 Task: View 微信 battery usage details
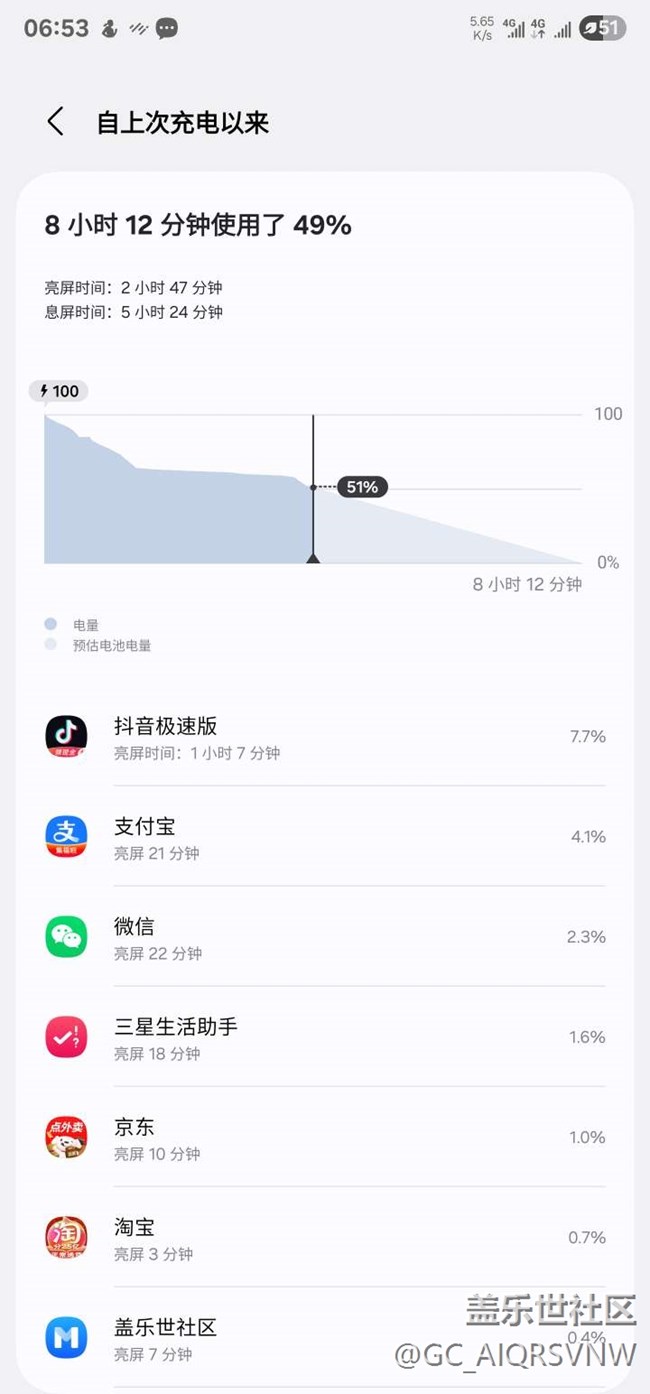pos(325,937)
